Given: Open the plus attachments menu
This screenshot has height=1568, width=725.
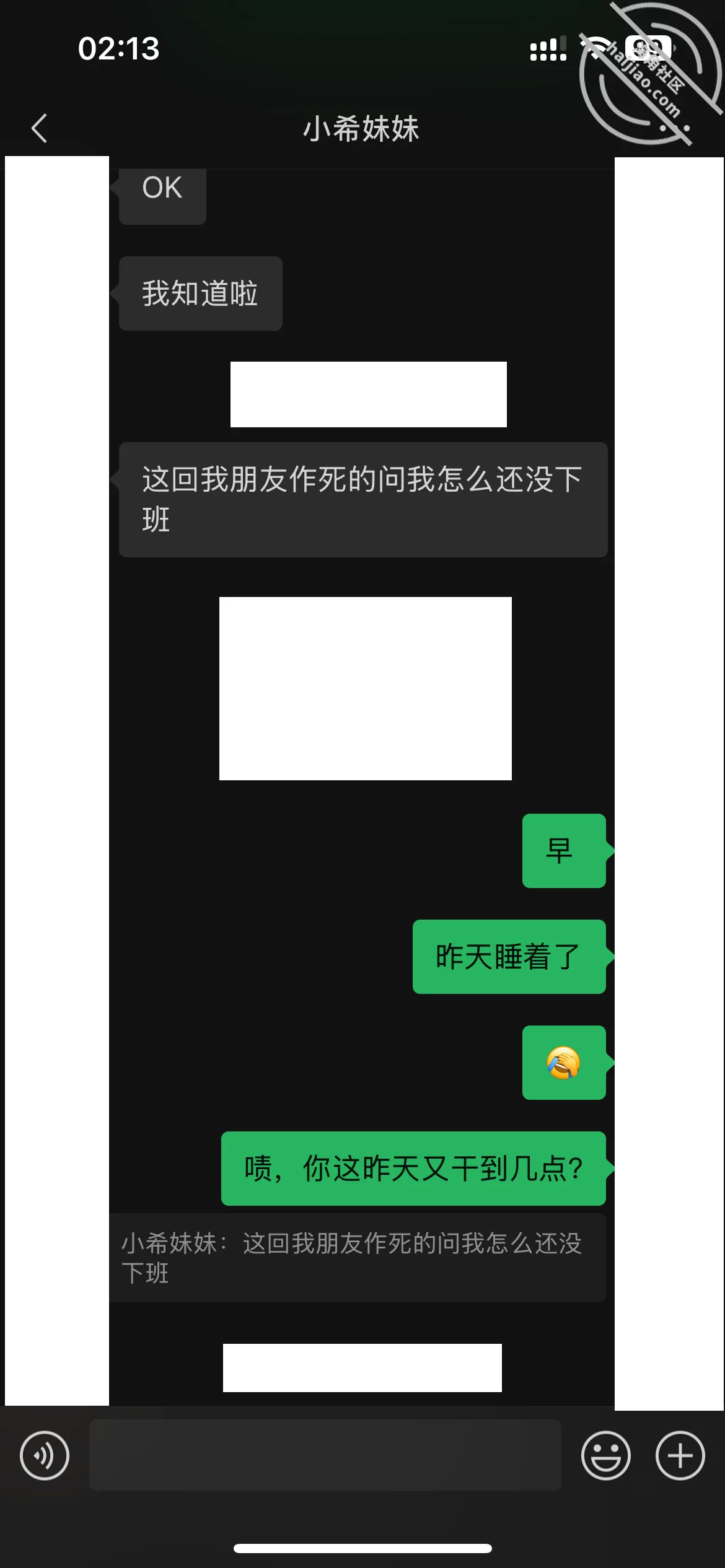Looking at the screenshot, I should coord(680,1455).
